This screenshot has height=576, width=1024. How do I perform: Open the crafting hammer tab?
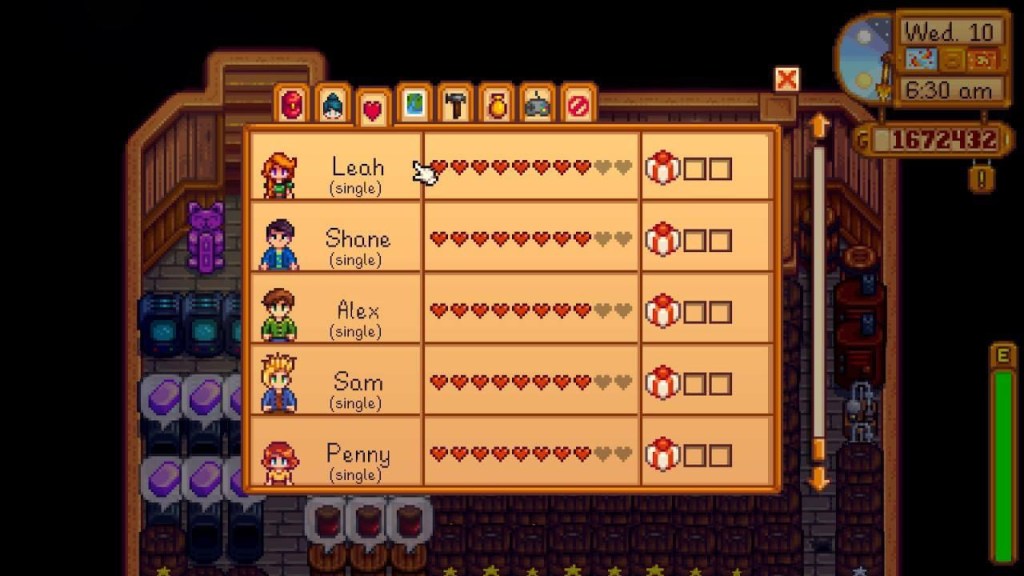point(455,104)
